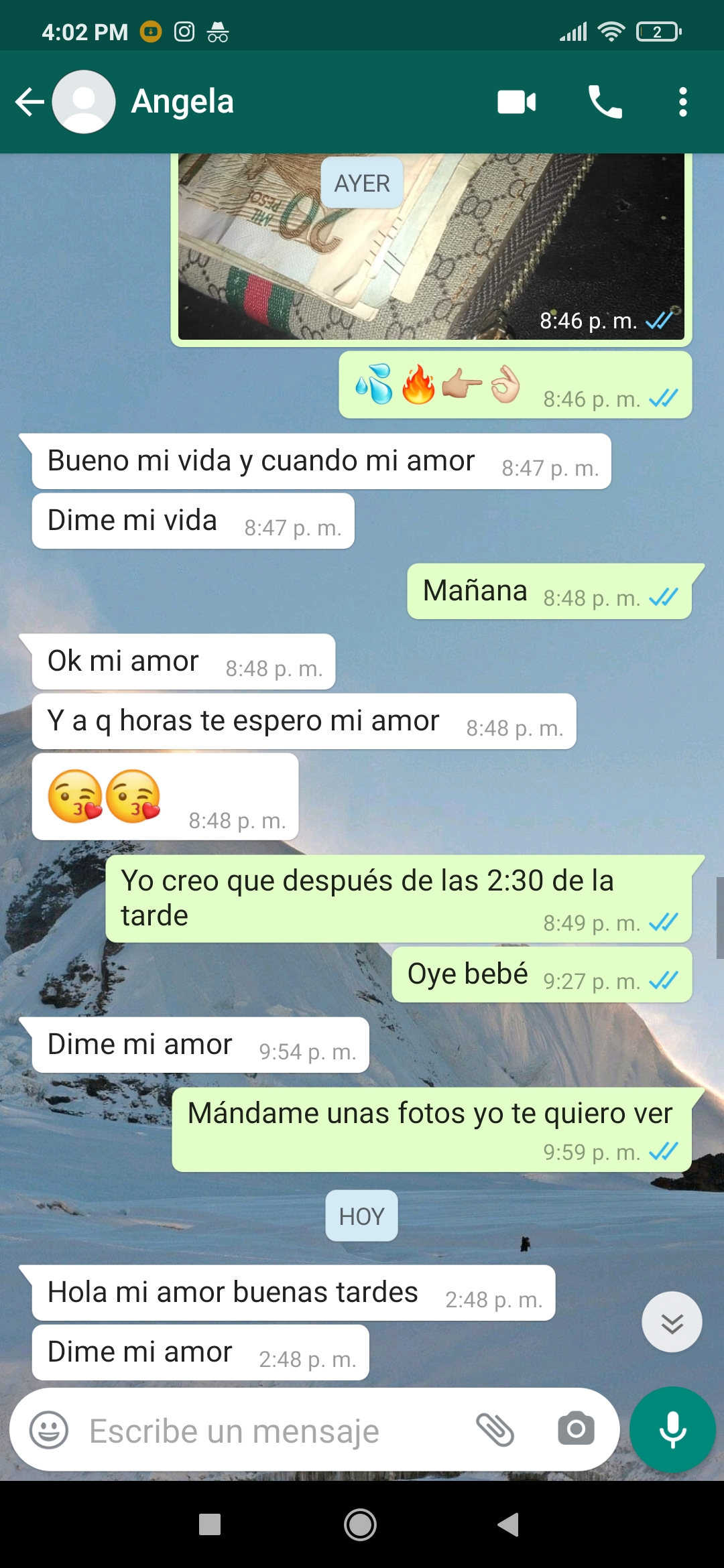Open the photo sent at 8:46 p. m.
This screenshot has height=1568, width=724.
tap(431, 247)
